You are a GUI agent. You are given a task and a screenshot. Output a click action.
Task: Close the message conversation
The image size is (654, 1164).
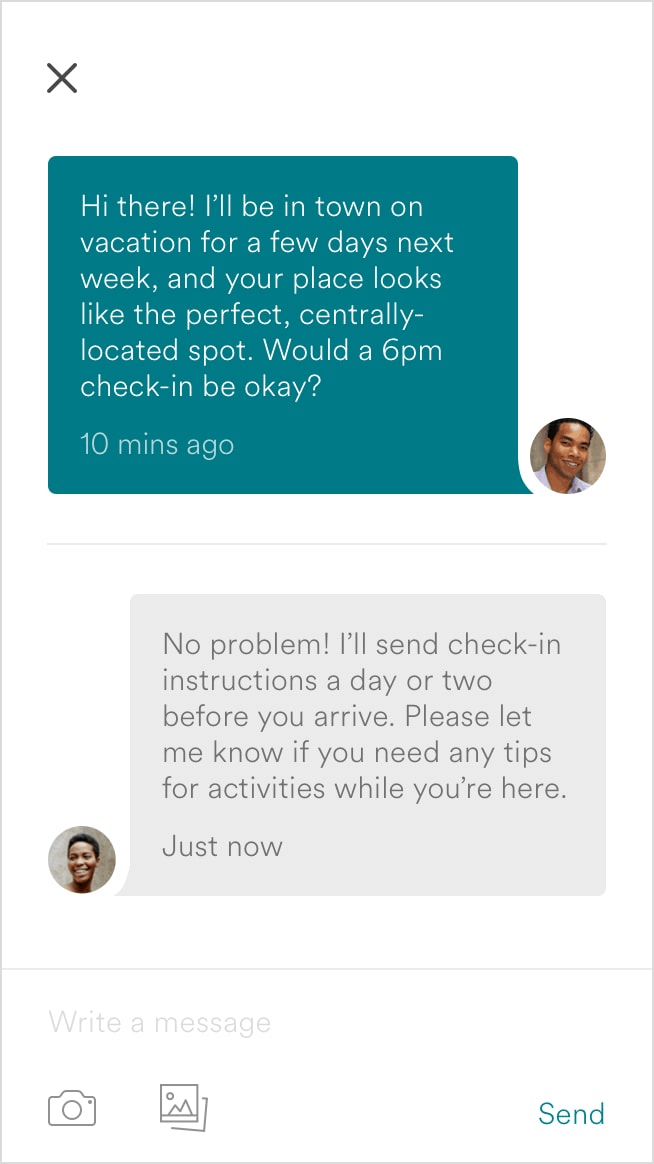click(62, 78)
